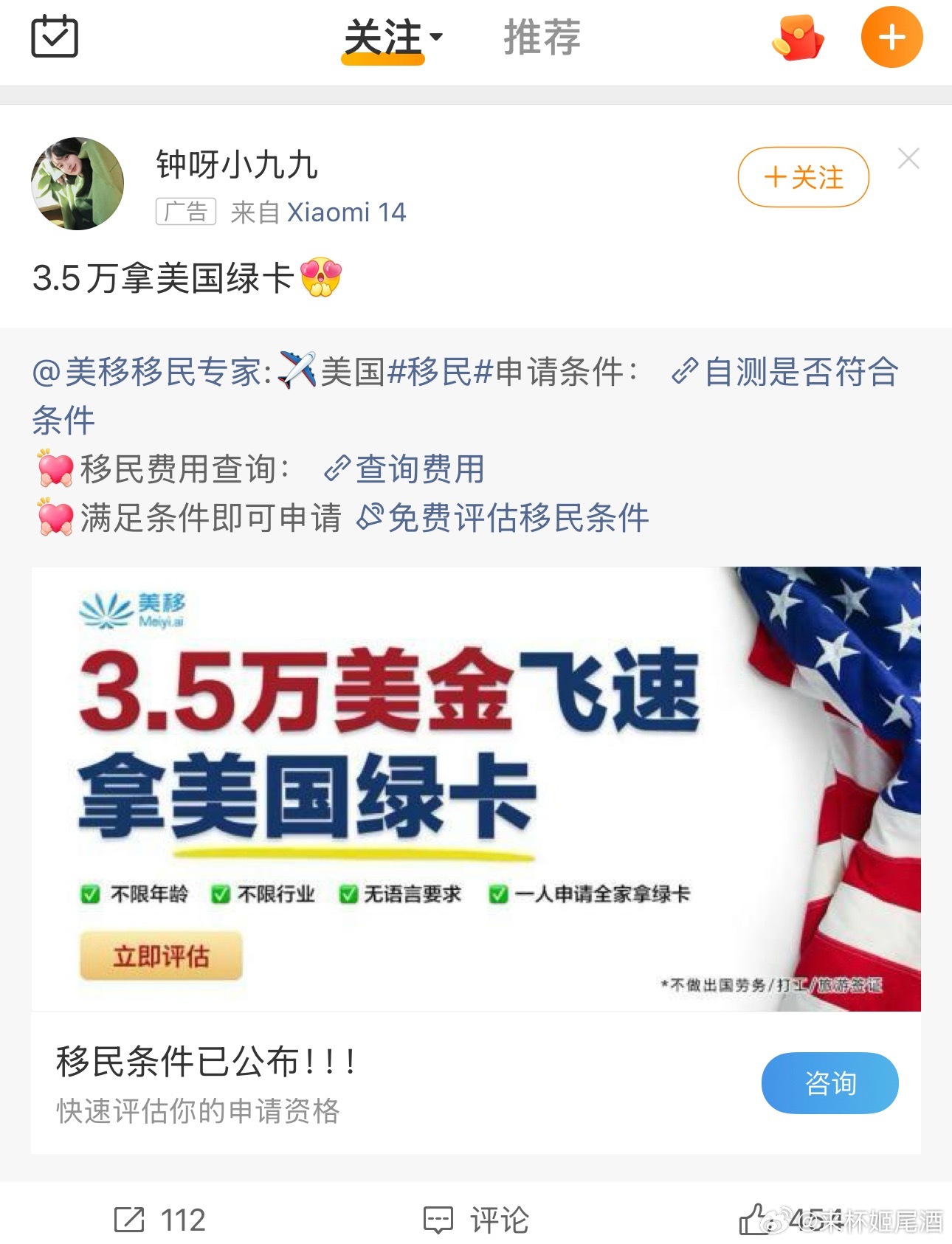Open the green card ad image
The height and width of the screenshot is (1244, 952).
[x=475, y=788]
